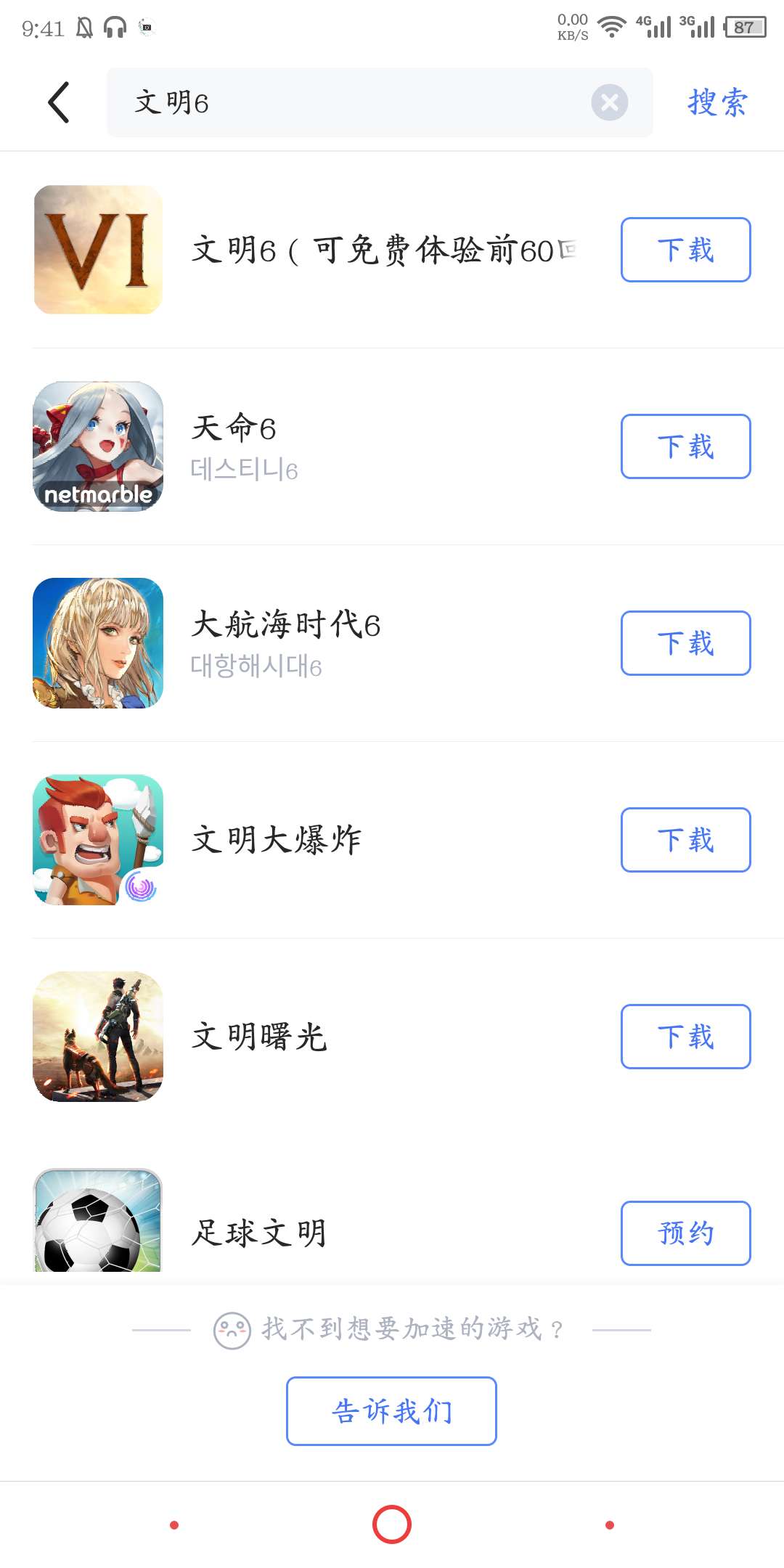784x1568 pixels.
Task: Download 文明曙光
Action: [685, 1037]
